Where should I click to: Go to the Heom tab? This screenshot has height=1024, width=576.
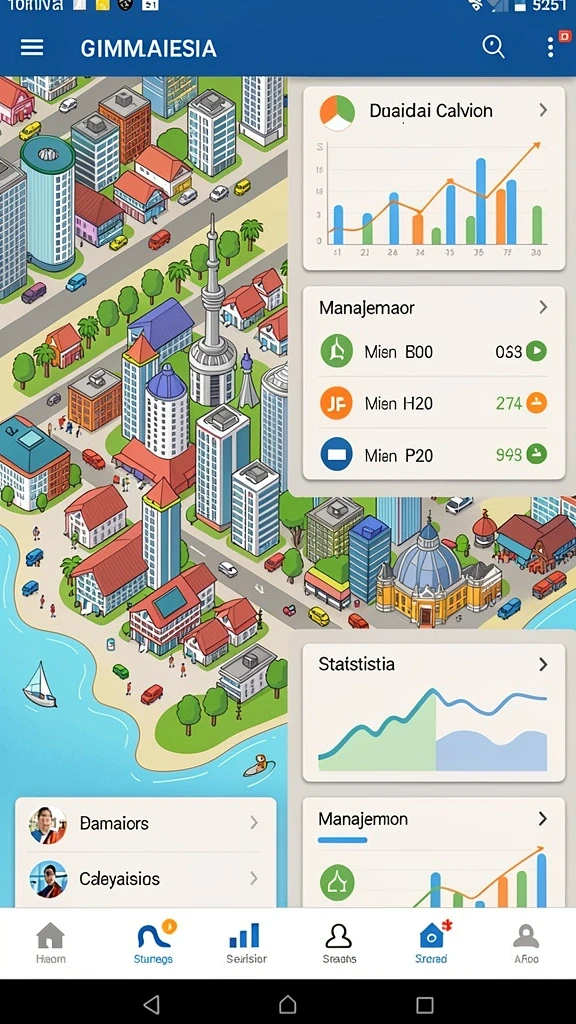[50, 943]
